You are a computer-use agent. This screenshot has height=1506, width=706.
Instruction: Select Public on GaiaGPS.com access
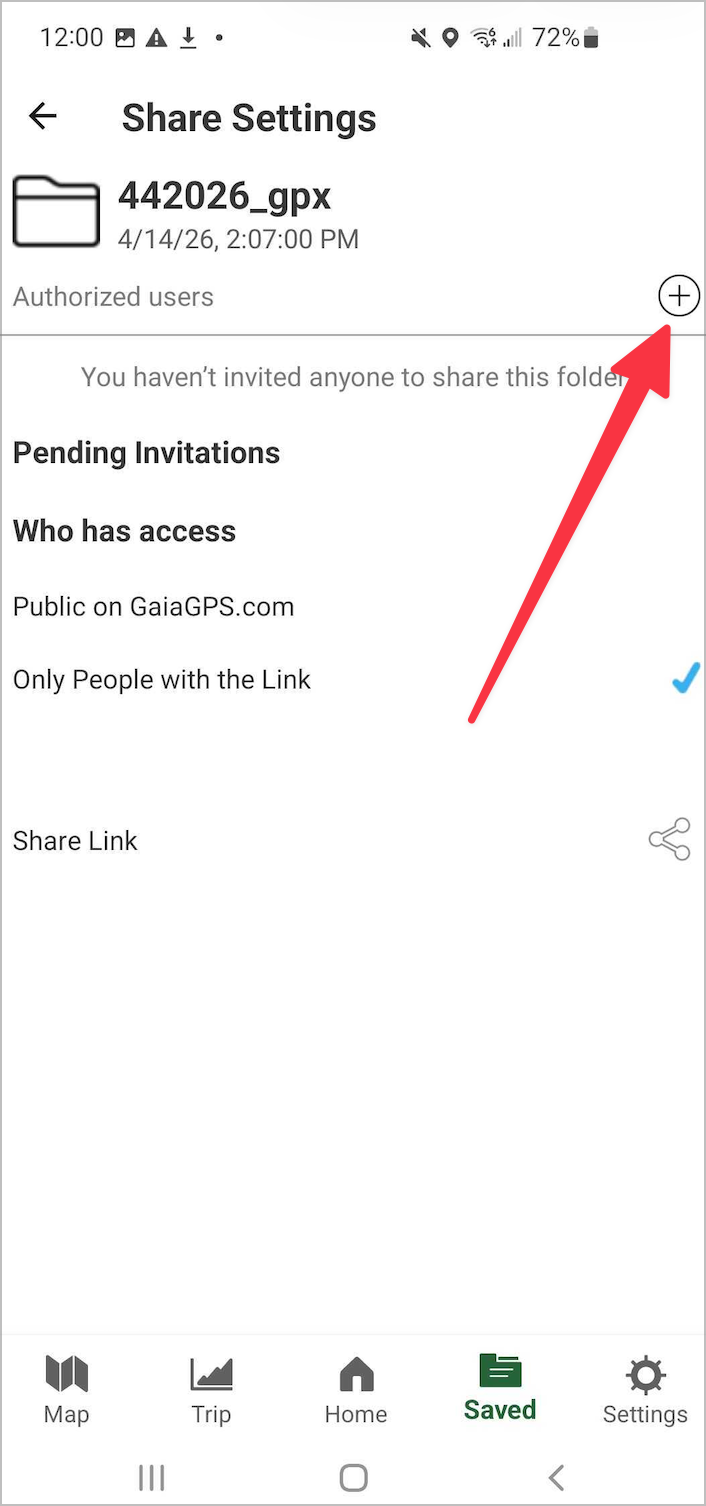click(353, 606)
